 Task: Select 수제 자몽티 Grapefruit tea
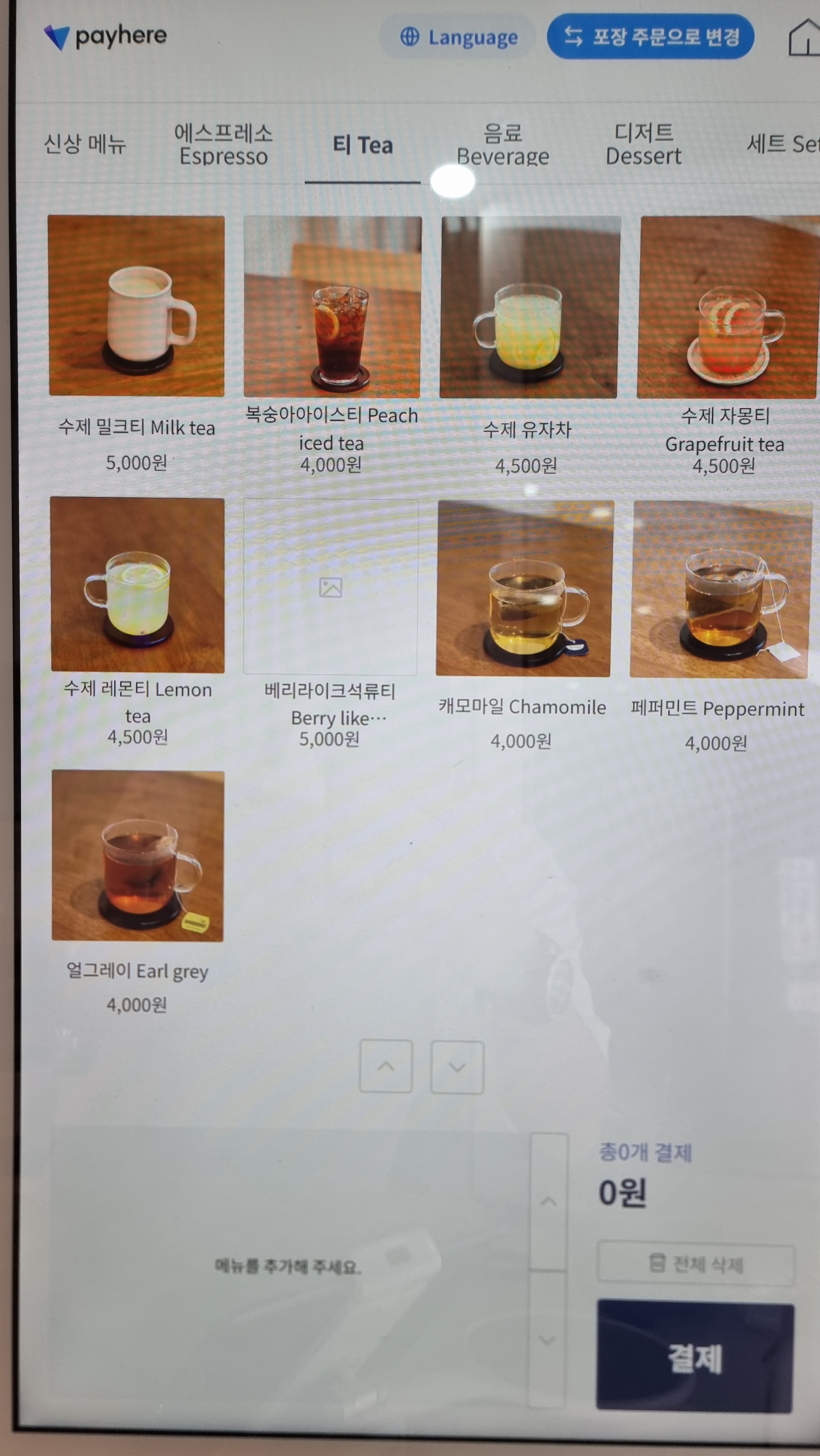click(726, 307)
